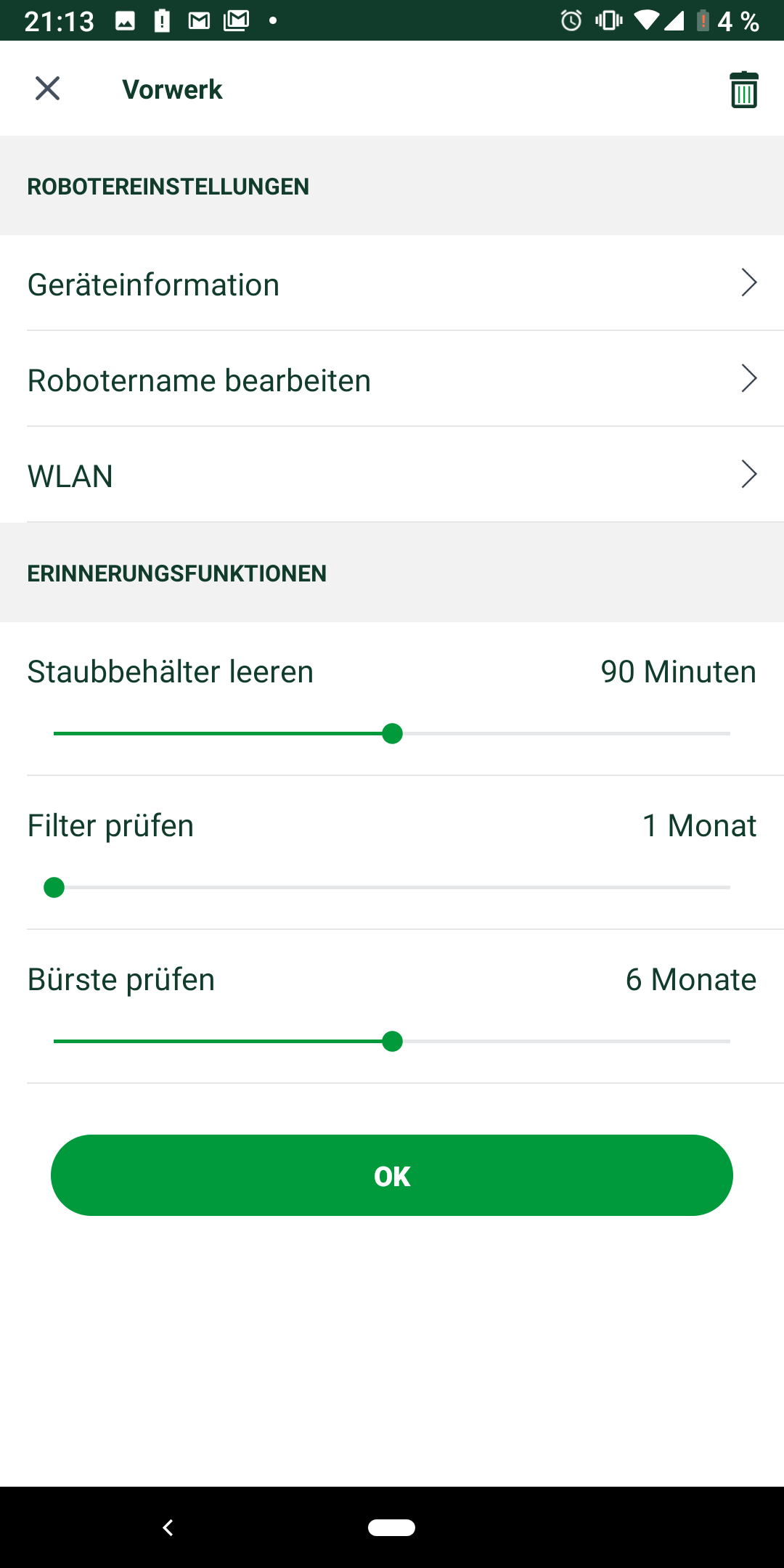
Task: Open WLAN settings
Action: (392, 475)
